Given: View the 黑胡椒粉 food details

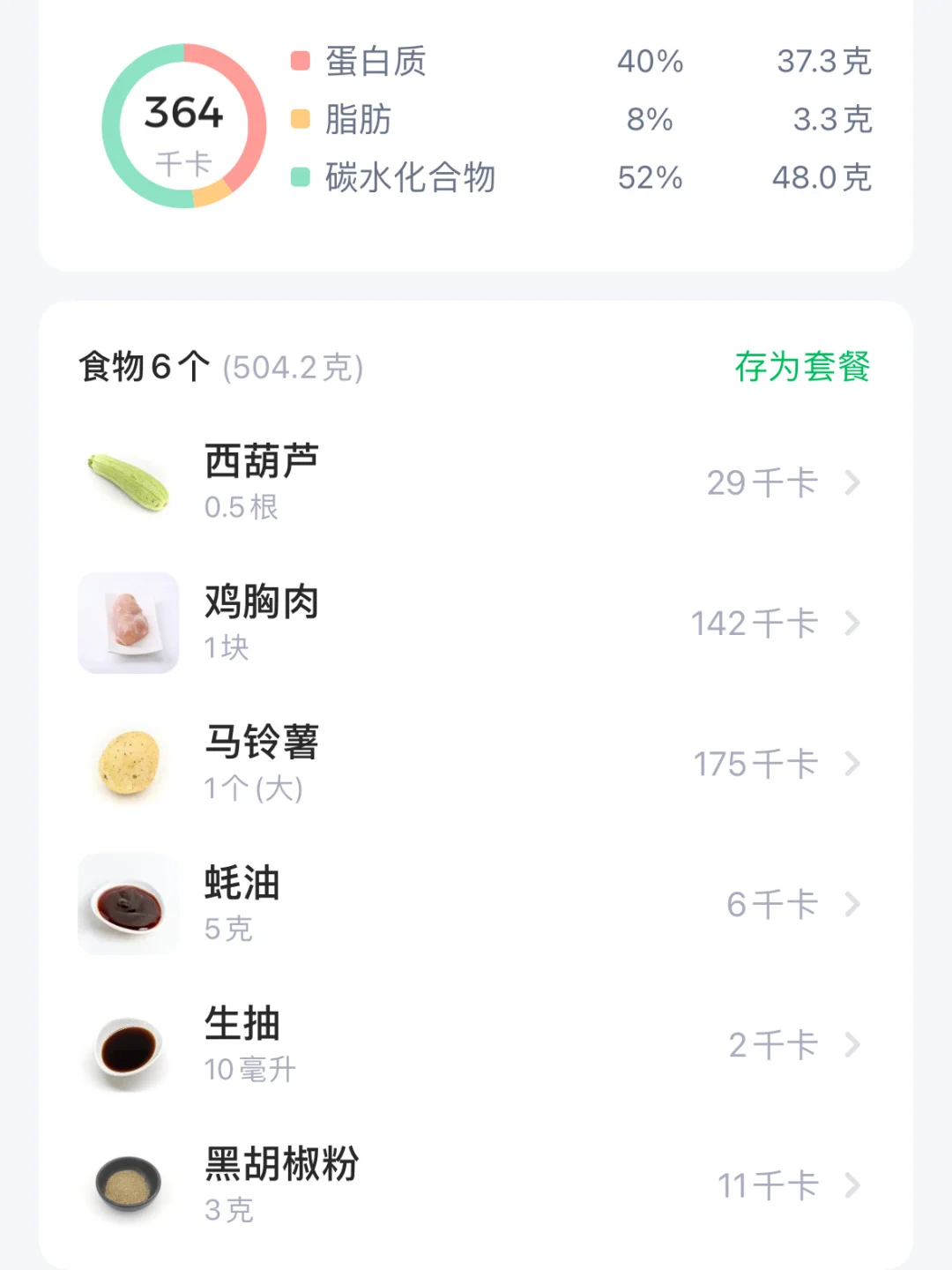Looking at the screenshot, I should click(476, 1185).
